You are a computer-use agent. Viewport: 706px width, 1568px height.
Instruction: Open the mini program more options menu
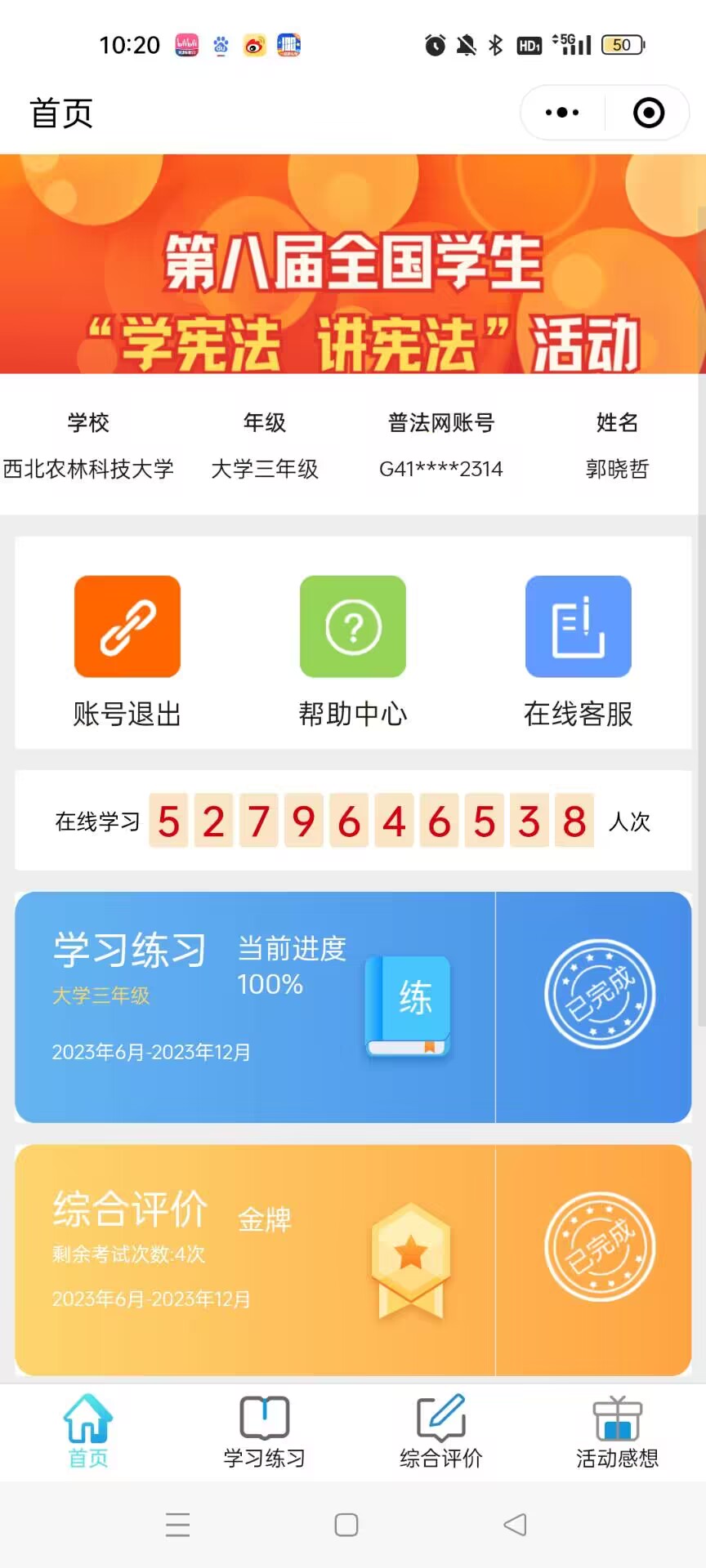(562, 113)
